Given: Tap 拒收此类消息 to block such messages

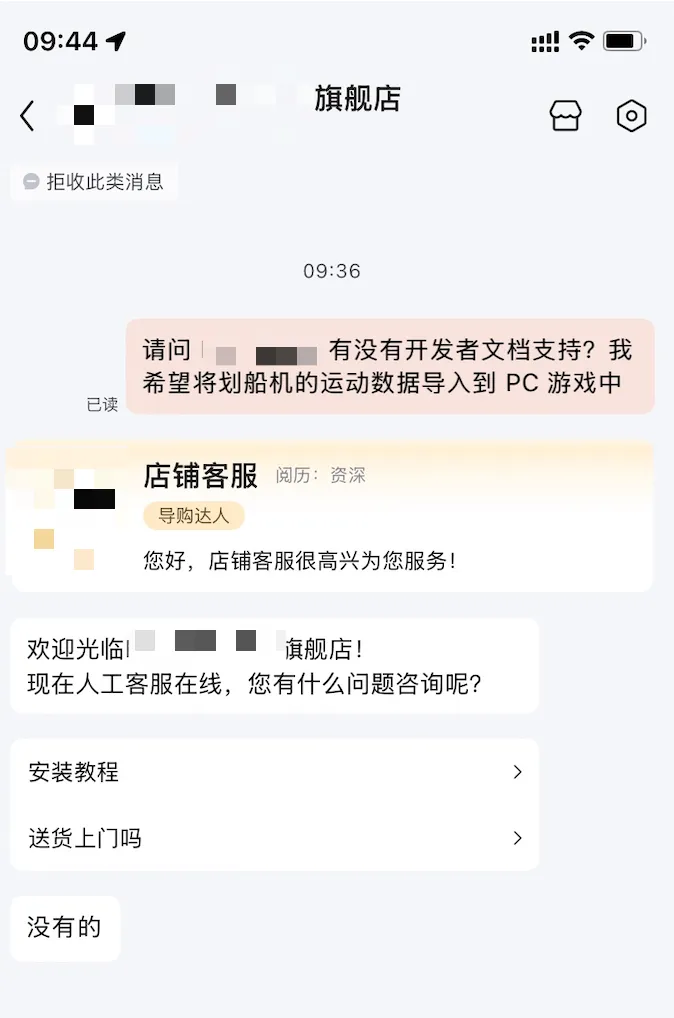Looking at the screenshot, I should [x=94, y=182].
